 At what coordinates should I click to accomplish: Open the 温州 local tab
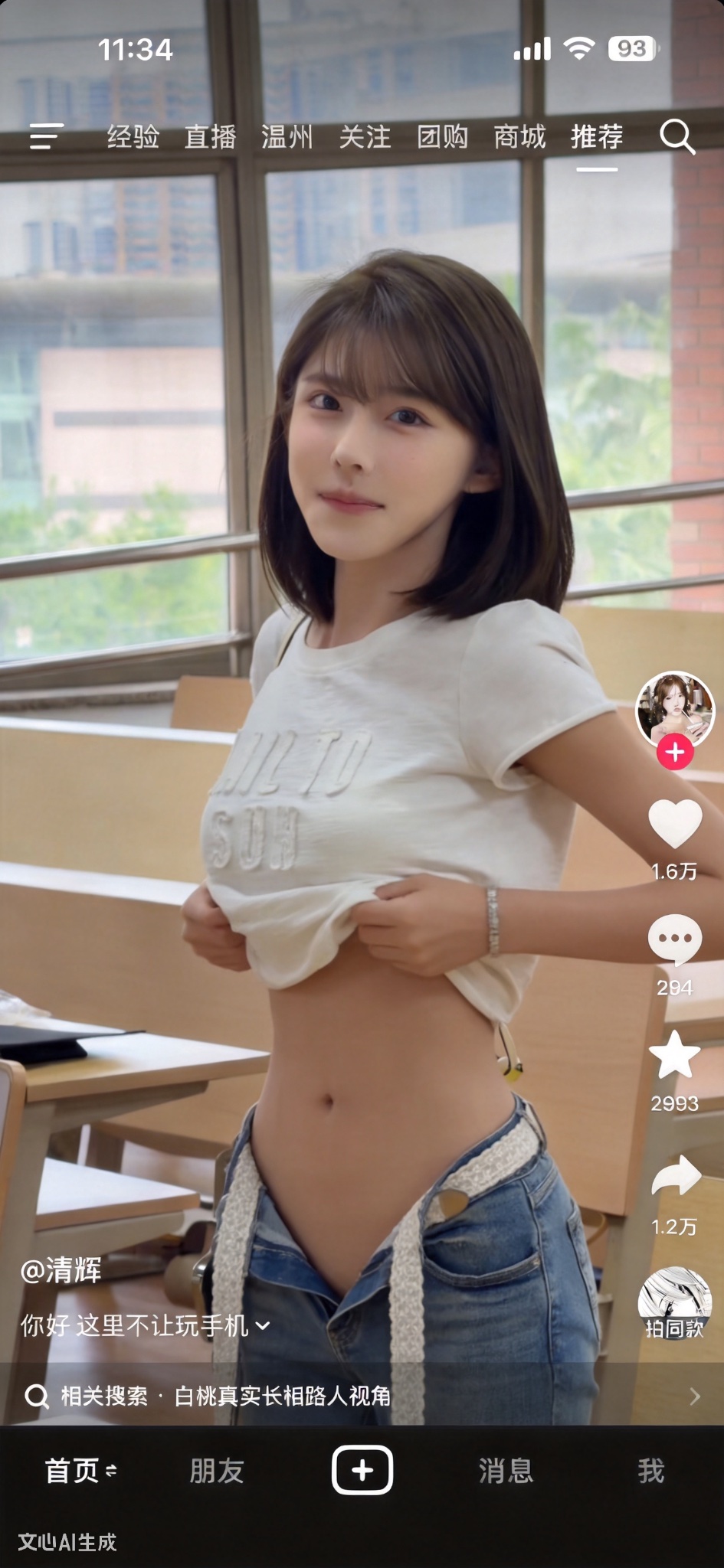(287, 137)
